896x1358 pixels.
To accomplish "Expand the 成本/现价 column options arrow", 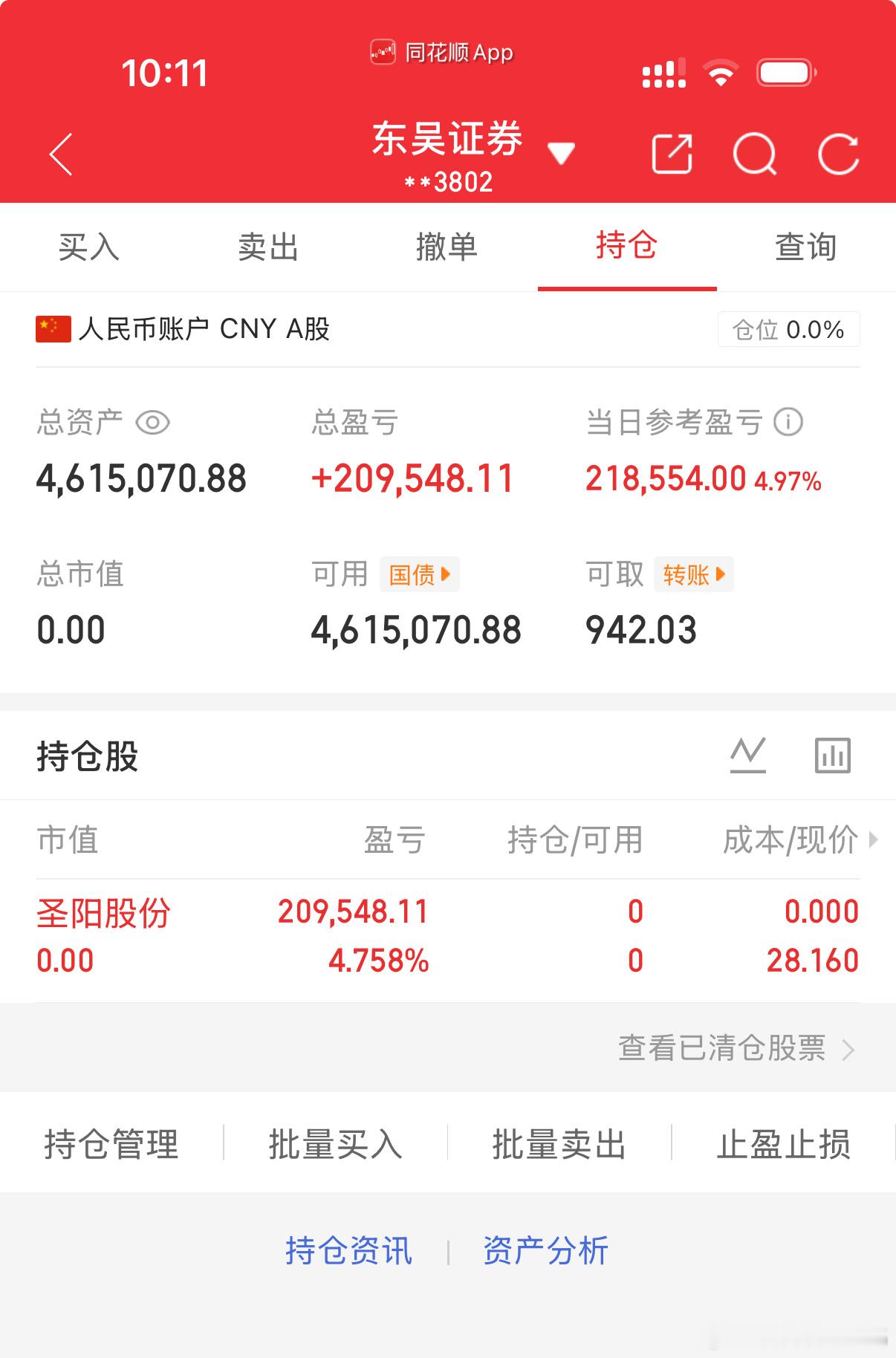I will (x=874, y=840).
